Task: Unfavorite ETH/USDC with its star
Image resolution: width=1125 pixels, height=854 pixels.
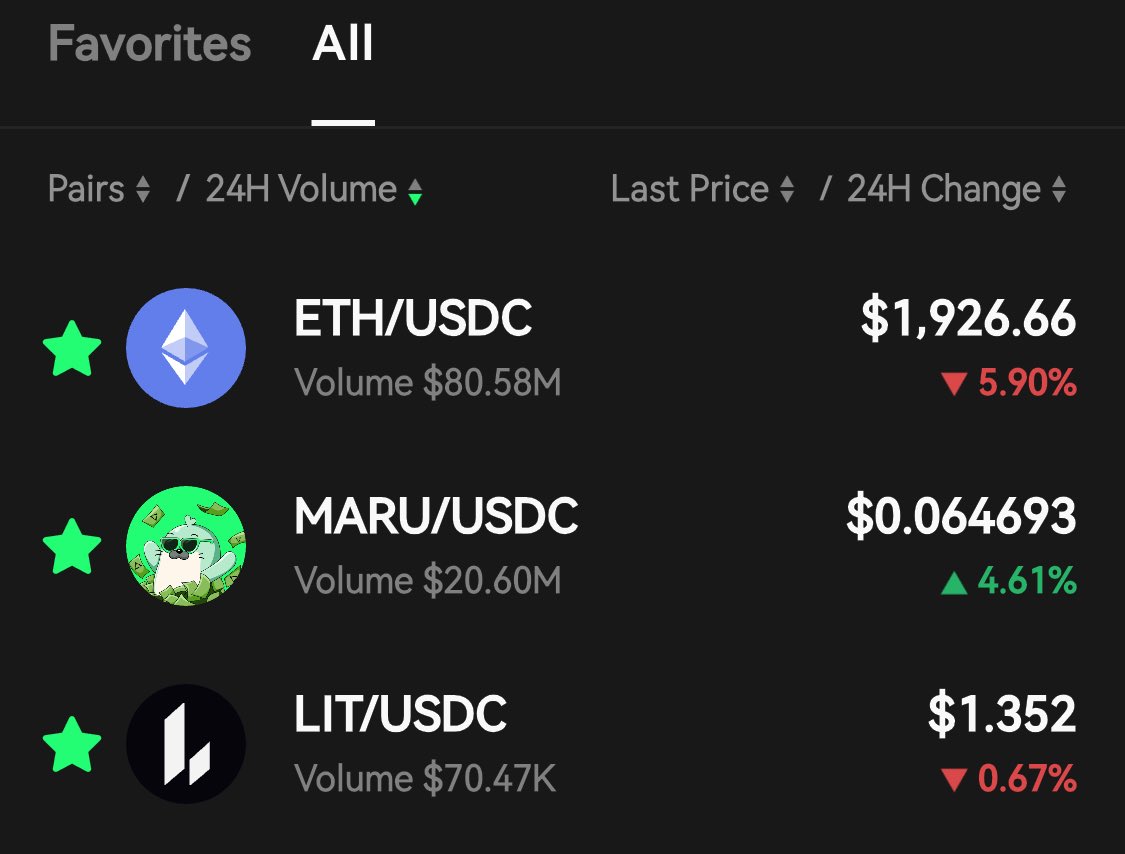Action: point(72,349)
